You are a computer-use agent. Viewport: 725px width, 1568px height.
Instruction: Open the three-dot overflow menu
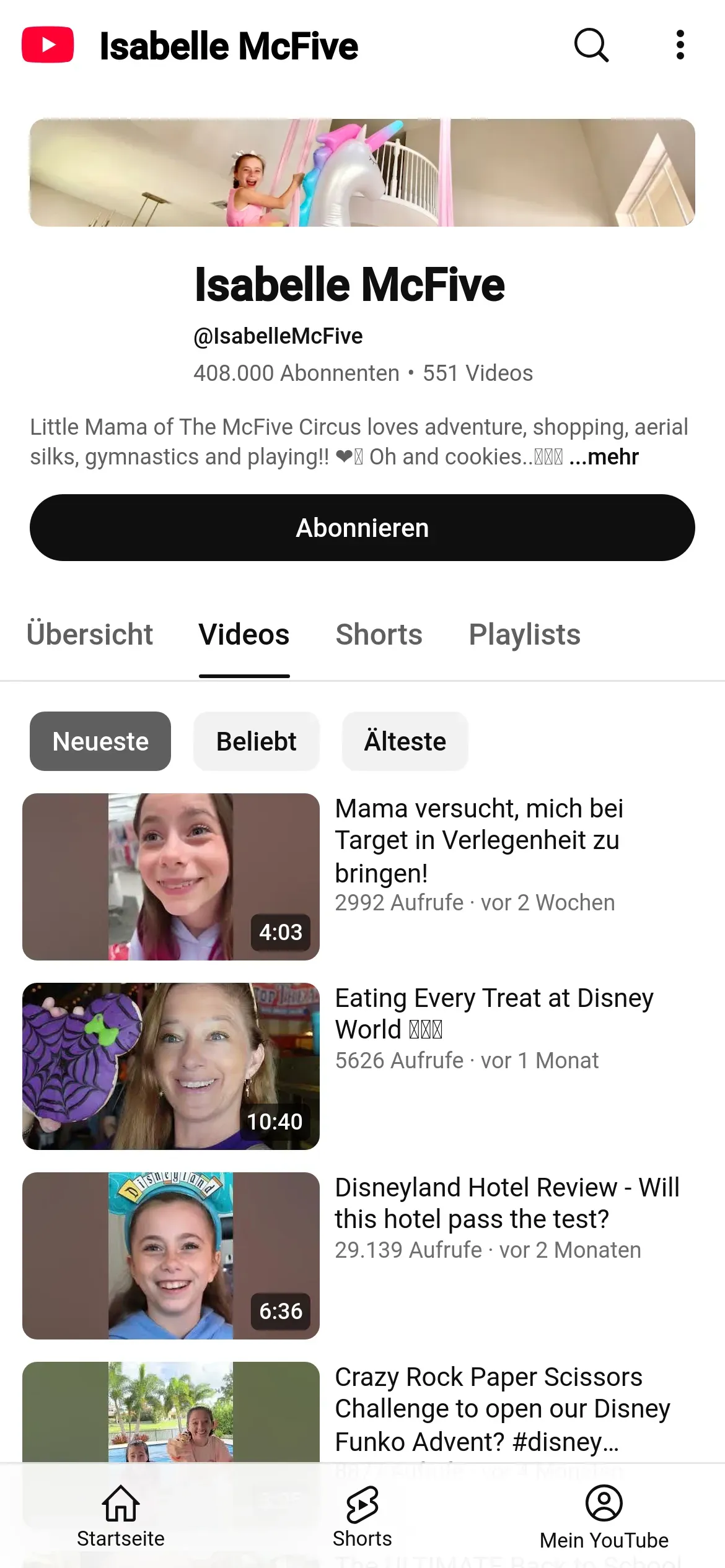coord(680,45)
